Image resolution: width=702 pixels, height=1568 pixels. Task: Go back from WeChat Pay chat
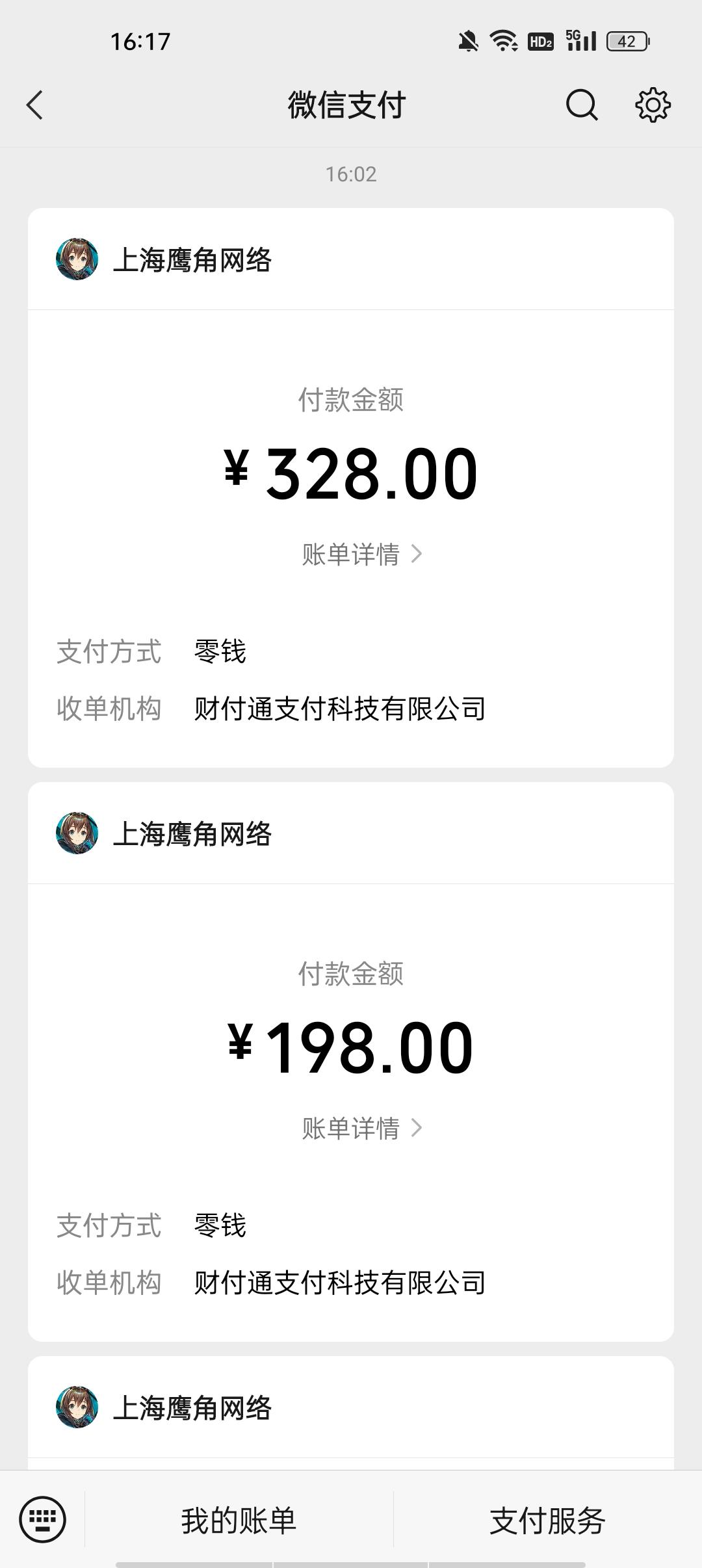35,105
